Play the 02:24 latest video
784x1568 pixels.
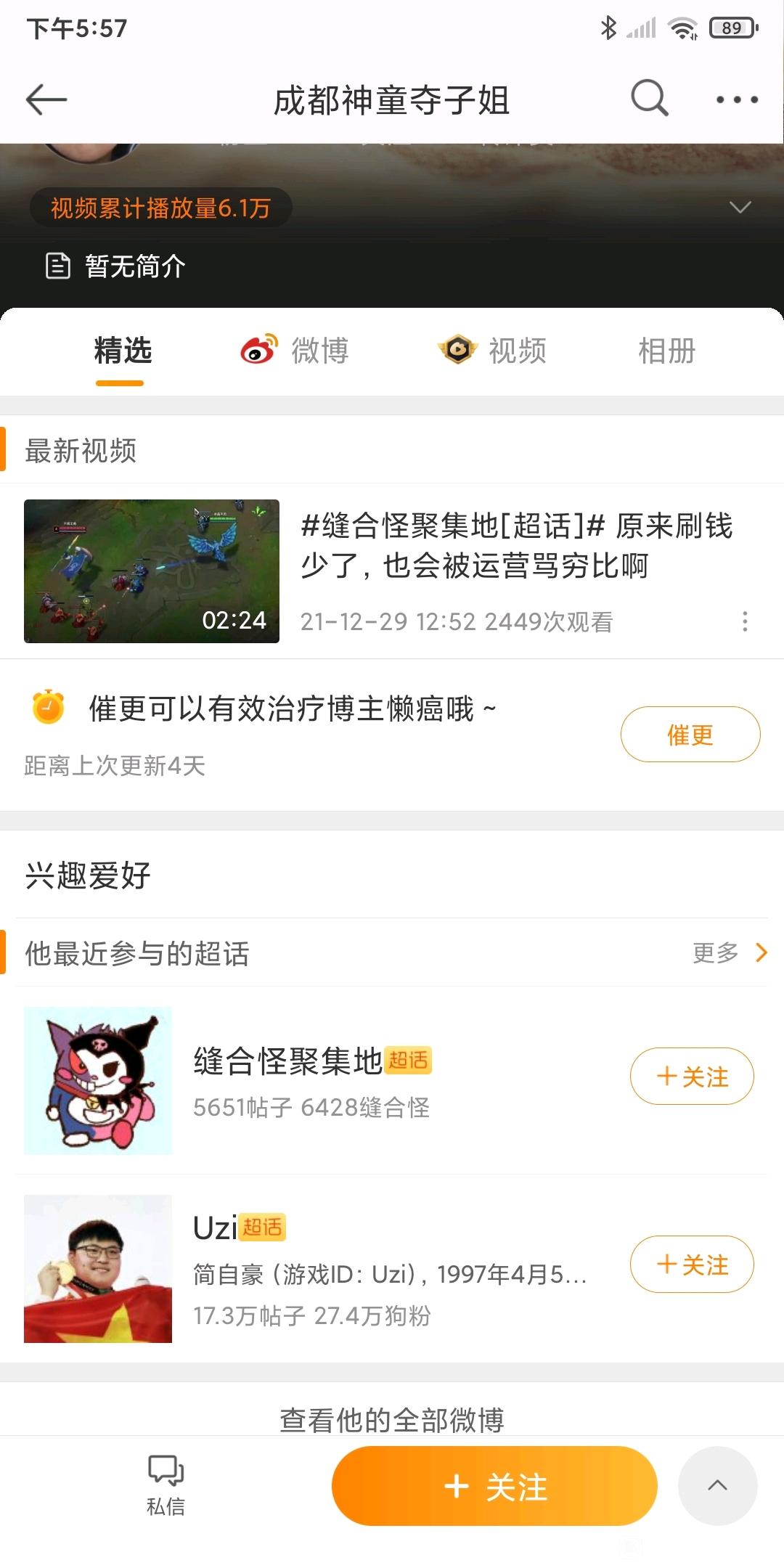click(x=152, y=571)
